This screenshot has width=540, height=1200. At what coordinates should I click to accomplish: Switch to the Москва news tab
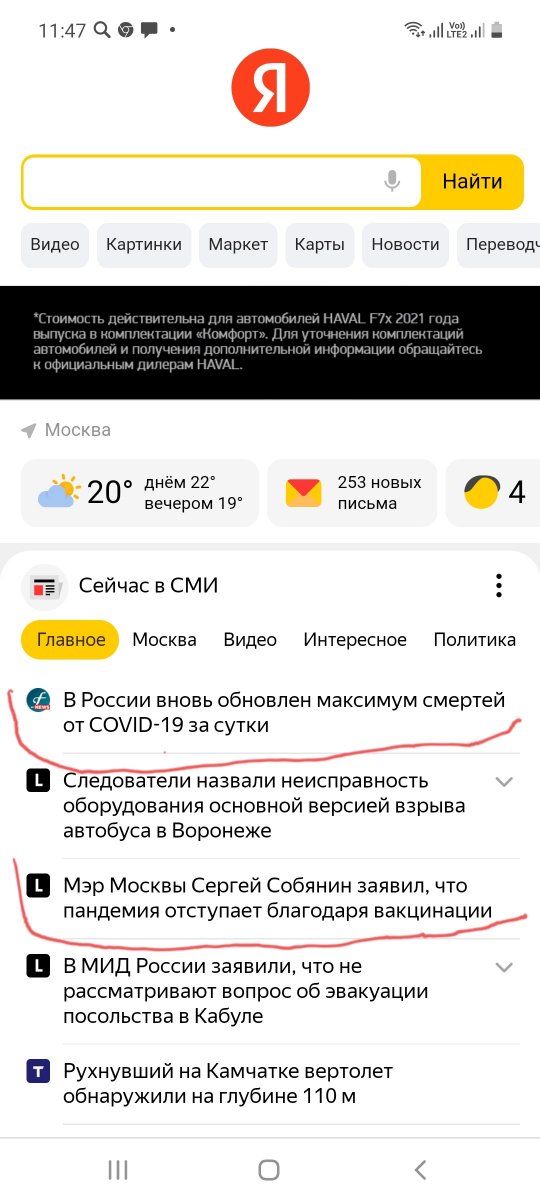click(x=164, y=640)
